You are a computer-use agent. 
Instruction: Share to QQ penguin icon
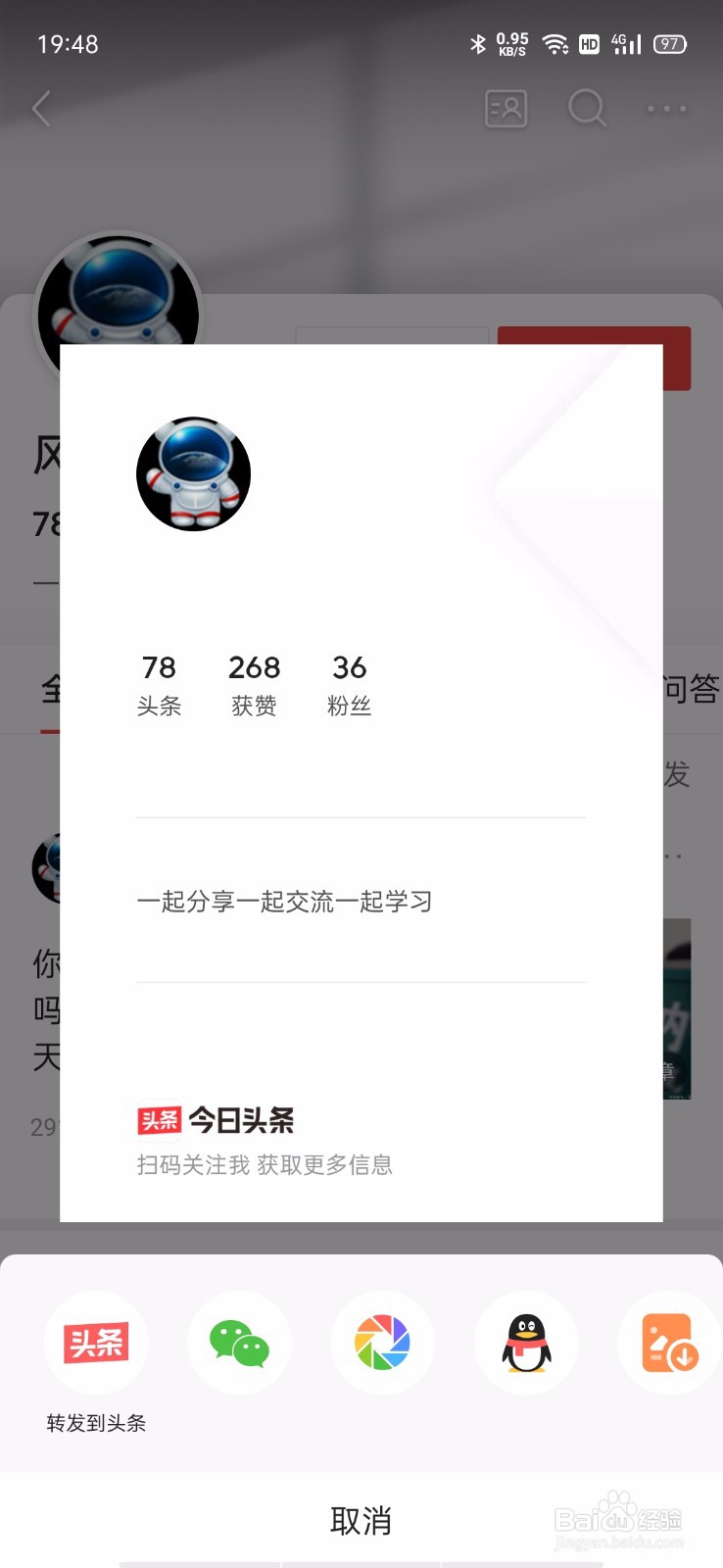tap(526, 1343)
